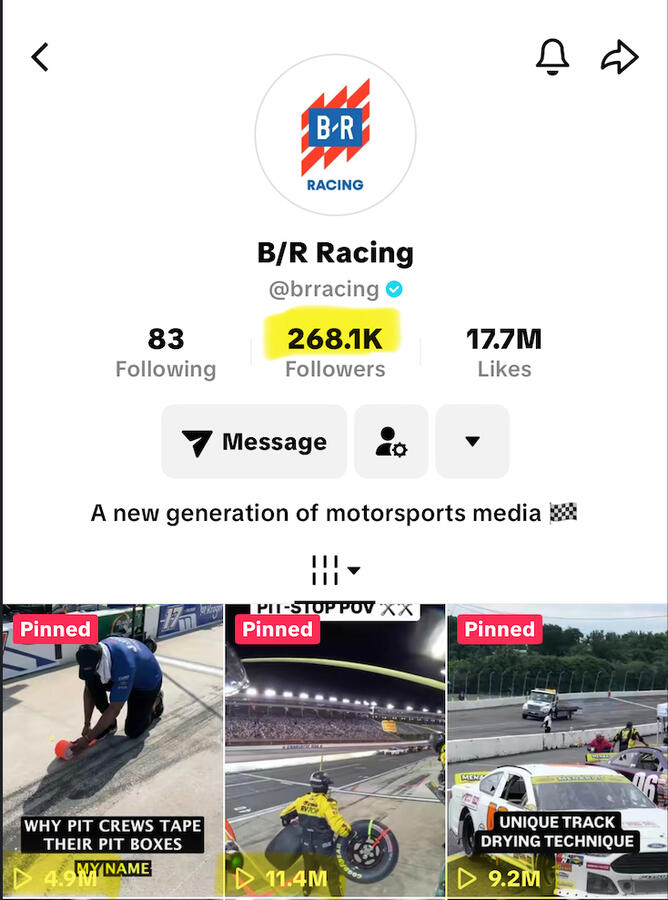Open the videos grid sort dropdown

coord(334,571)
